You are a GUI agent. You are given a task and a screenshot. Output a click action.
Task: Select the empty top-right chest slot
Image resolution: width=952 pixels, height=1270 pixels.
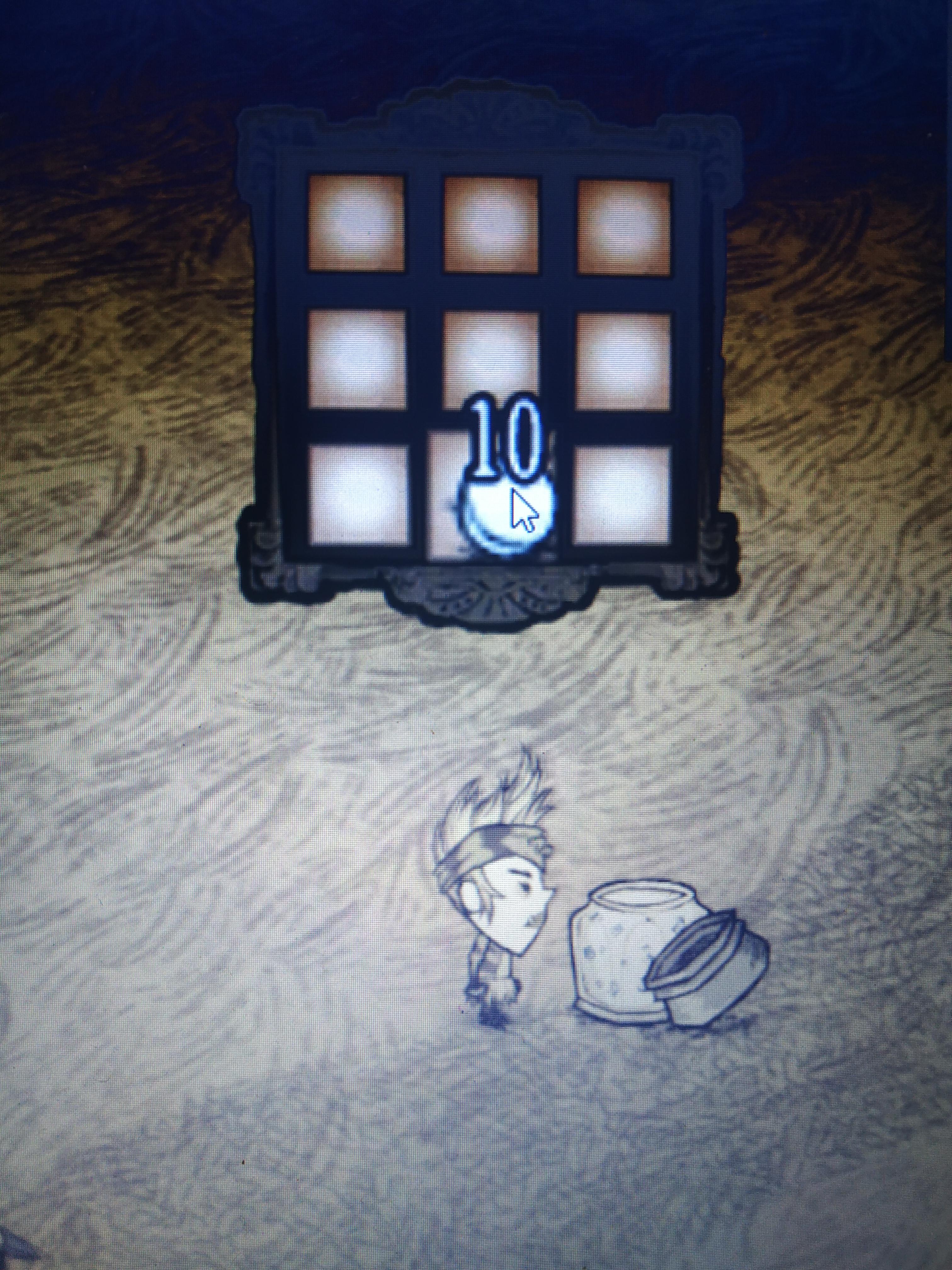coord(624,225)
